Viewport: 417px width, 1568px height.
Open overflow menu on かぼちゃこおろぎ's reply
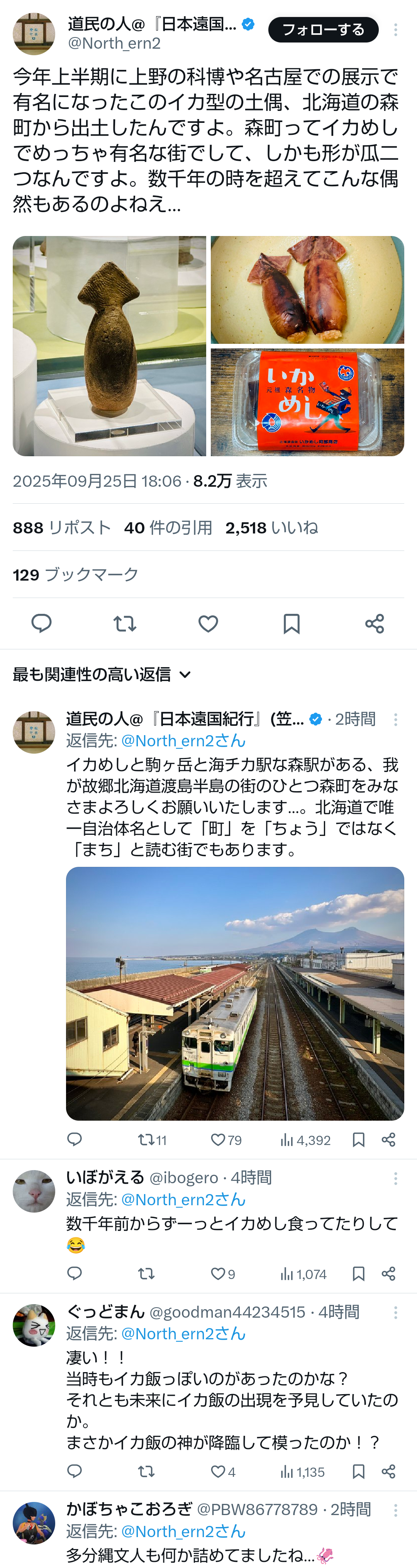click(x=396, y=1510)
